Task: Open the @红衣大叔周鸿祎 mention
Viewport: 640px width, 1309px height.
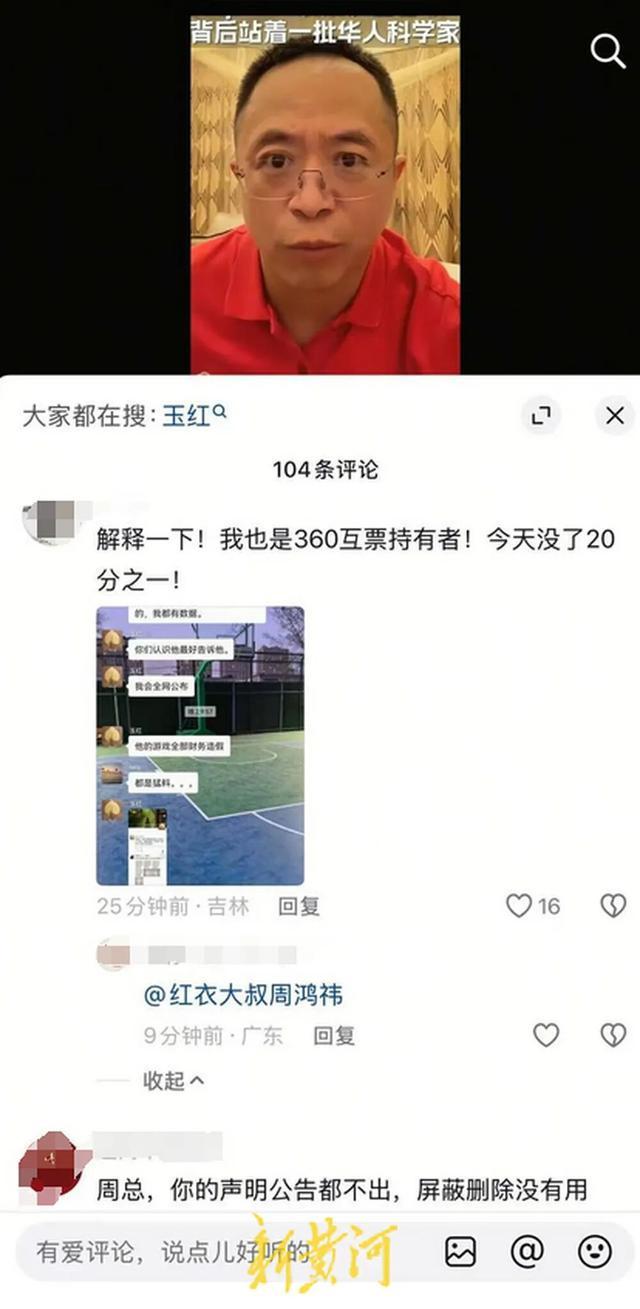Action: pos(244,995)
